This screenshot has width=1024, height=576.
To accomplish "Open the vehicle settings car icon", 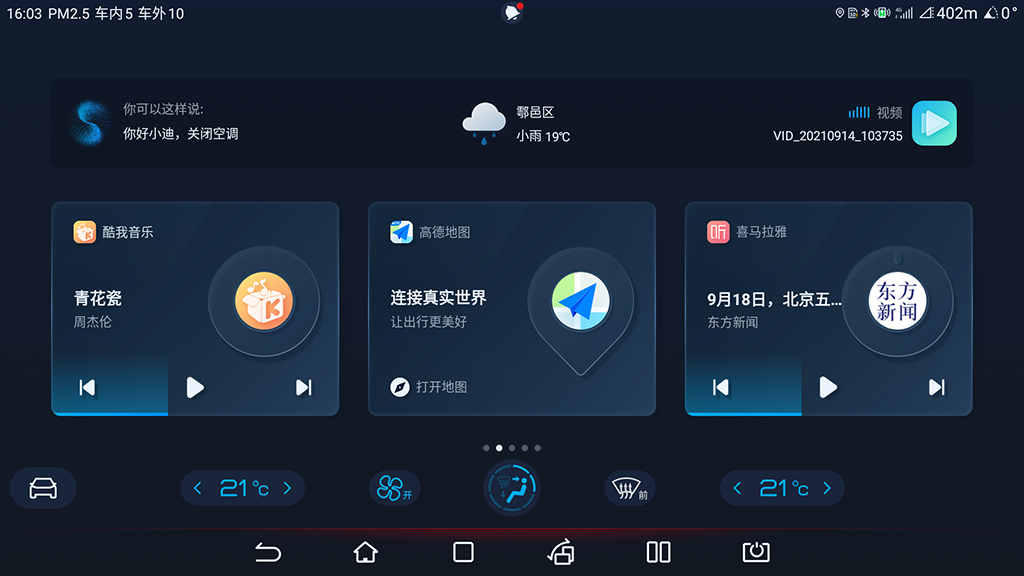I will [43, 488].
